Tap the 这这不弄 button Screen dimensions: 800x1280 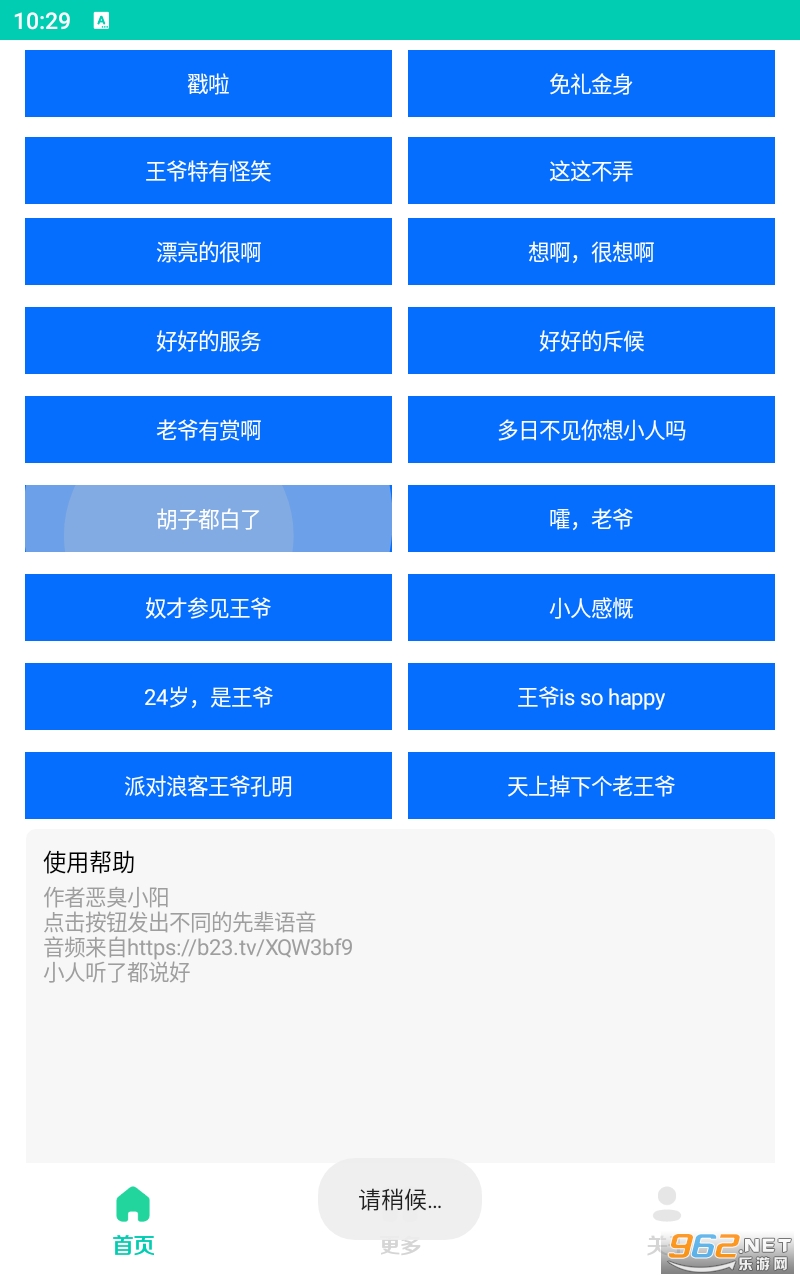point(591,171)
